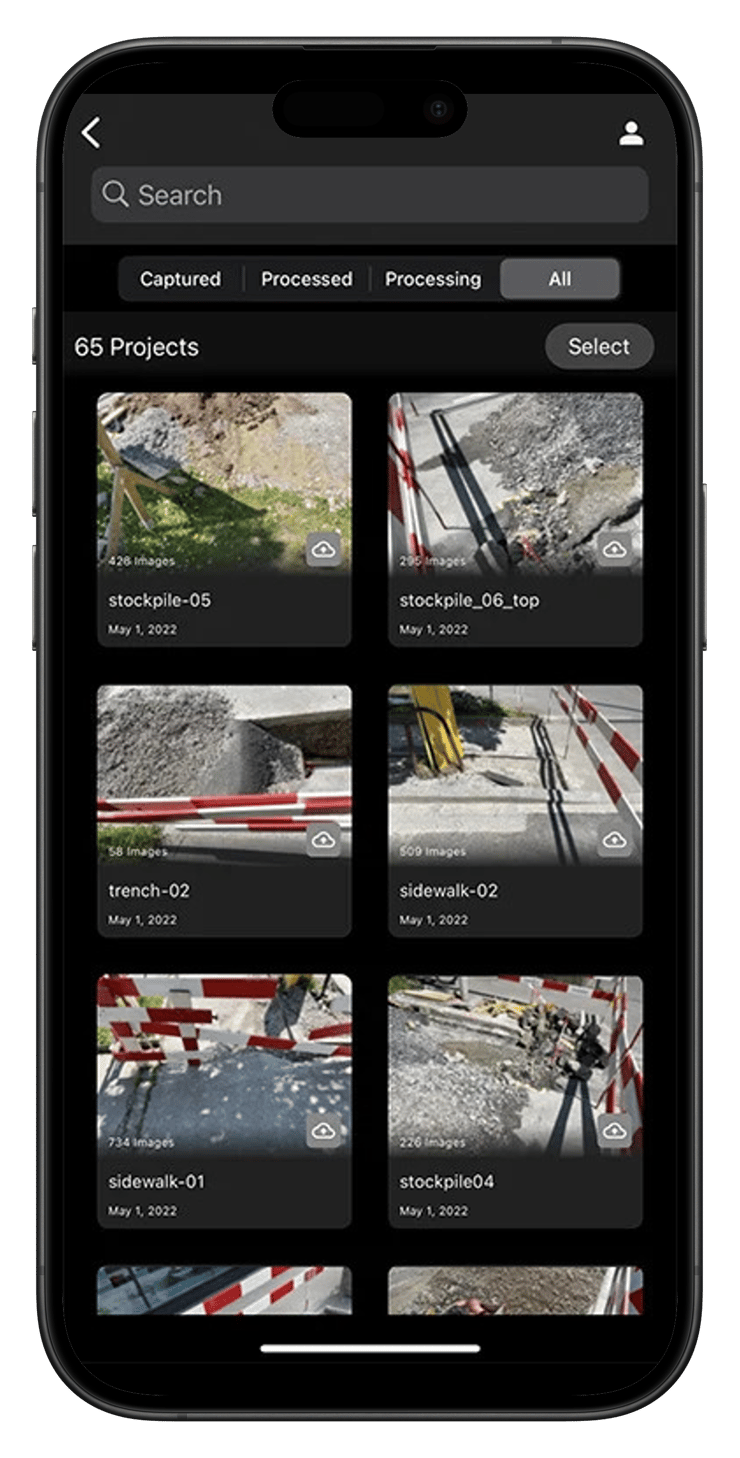Tap the cloud upload icon on stockpile04

pyautogui.click(x=614, y=1131)
